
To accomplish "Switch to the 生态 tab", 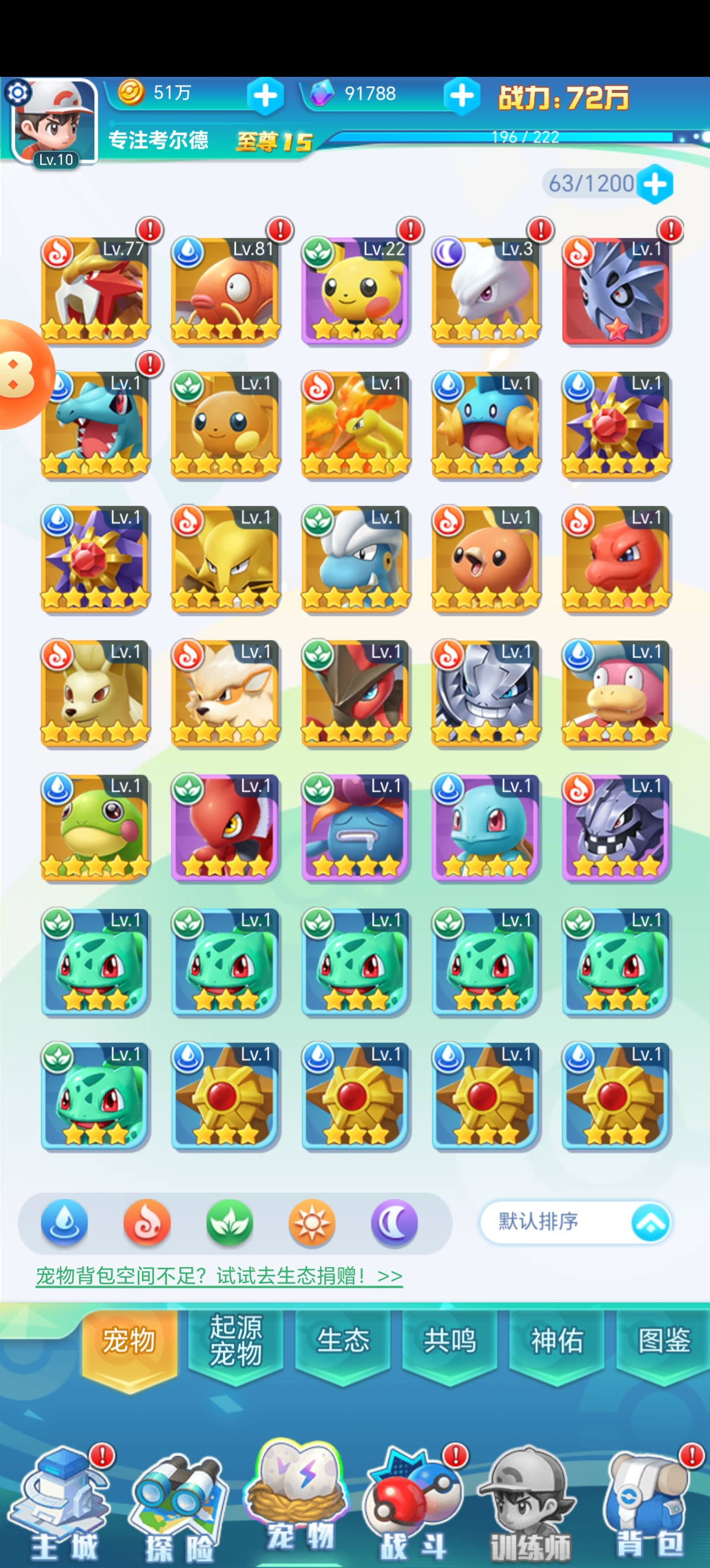I will tap(343, 1341).
